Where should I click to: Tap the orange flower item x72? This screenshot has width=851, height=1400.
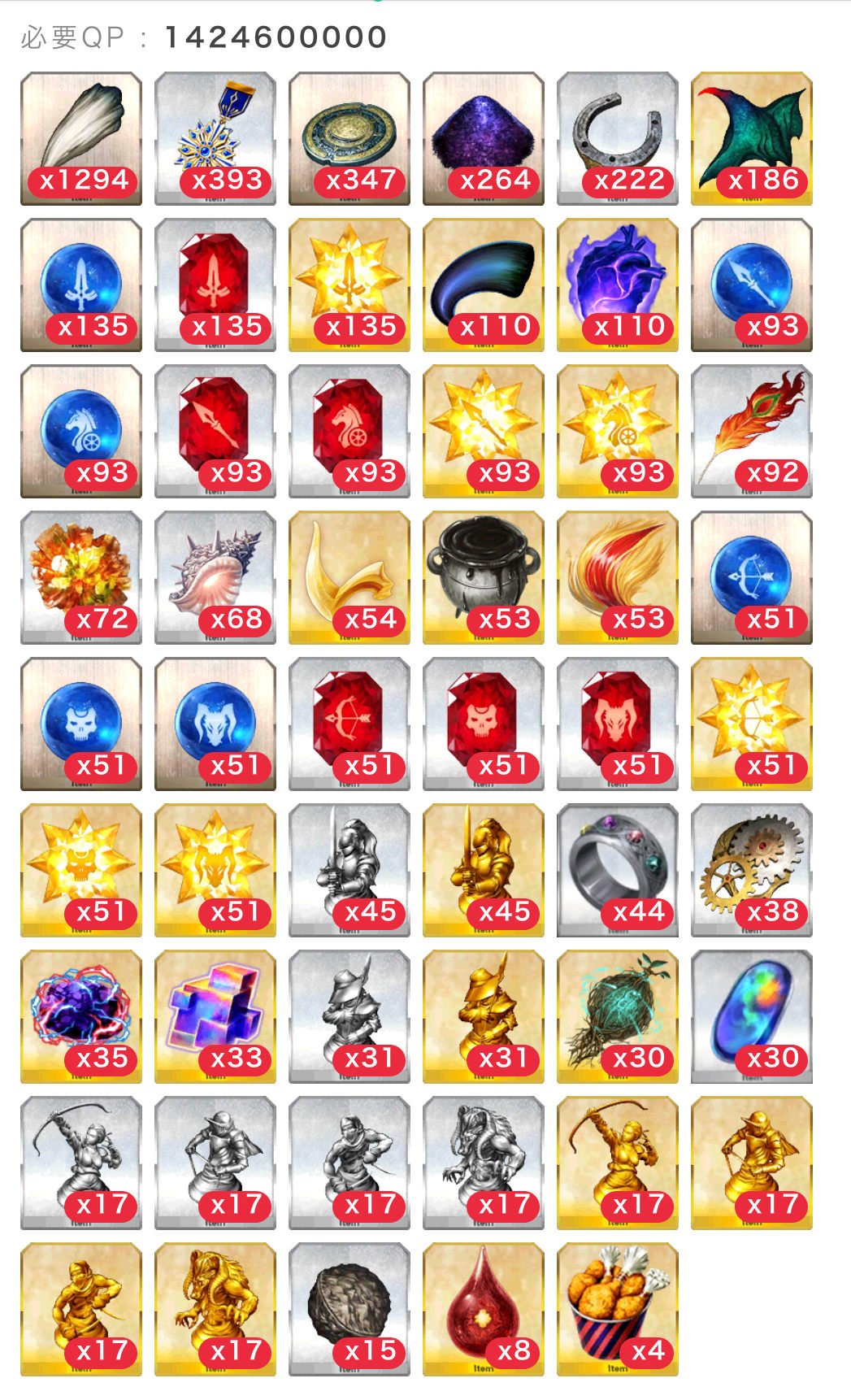click(x=81, y=577)
